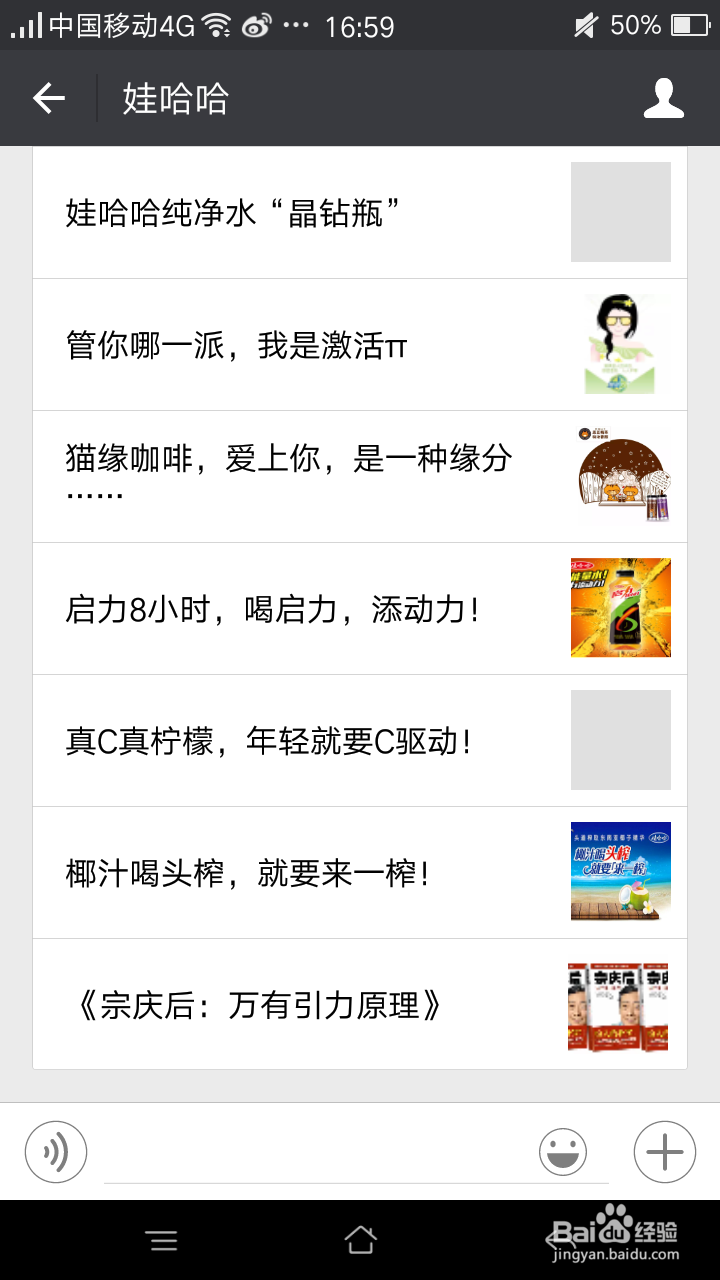Go back from the 娃哈哈 chat
The image size is (720, 1280).
click(x=48, y=98)
